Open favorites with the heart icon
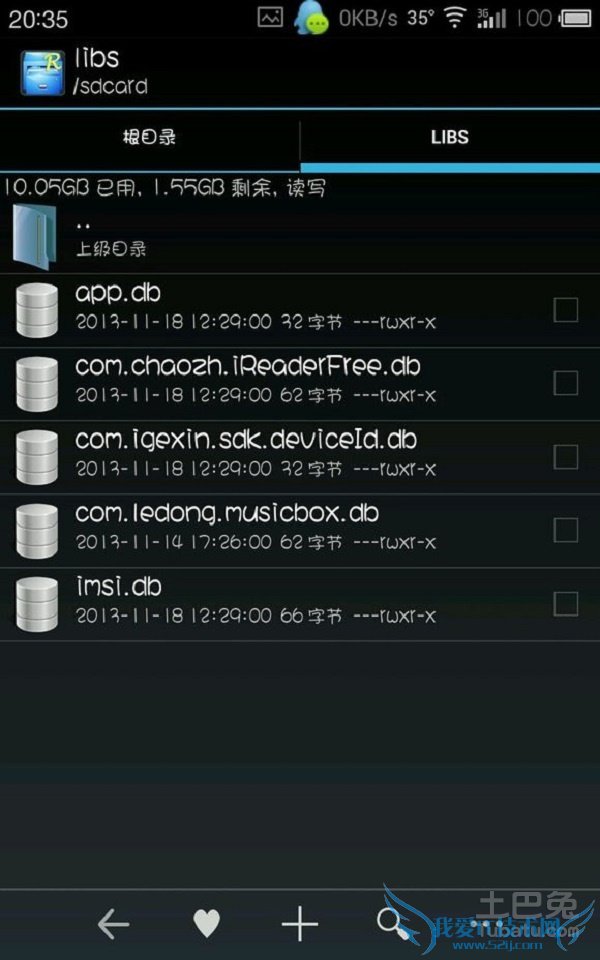Viewport: 600px width, 960px height. click(x=206, y=924)
